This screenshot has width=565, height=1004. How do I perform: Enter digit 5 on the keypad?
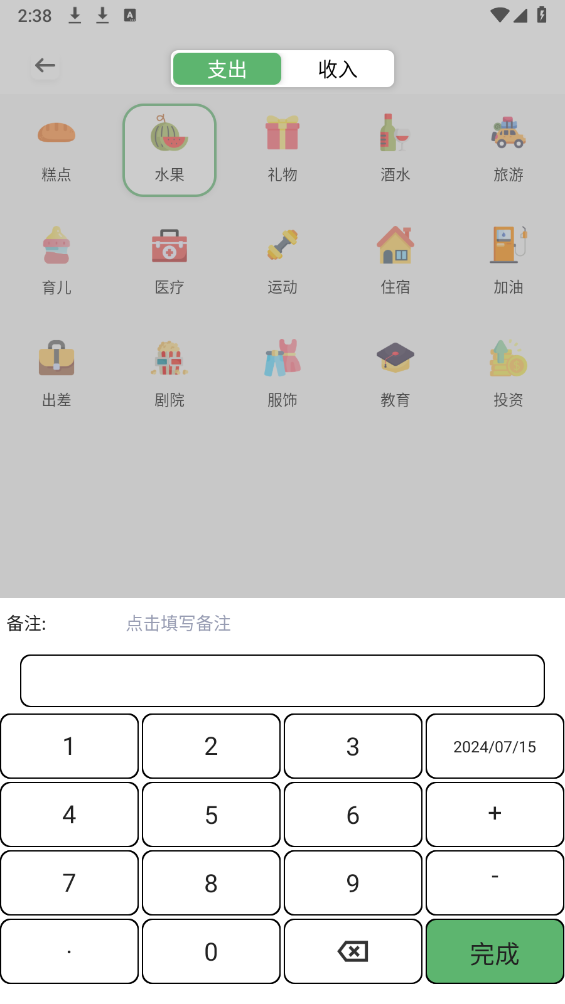pos(211,814)
